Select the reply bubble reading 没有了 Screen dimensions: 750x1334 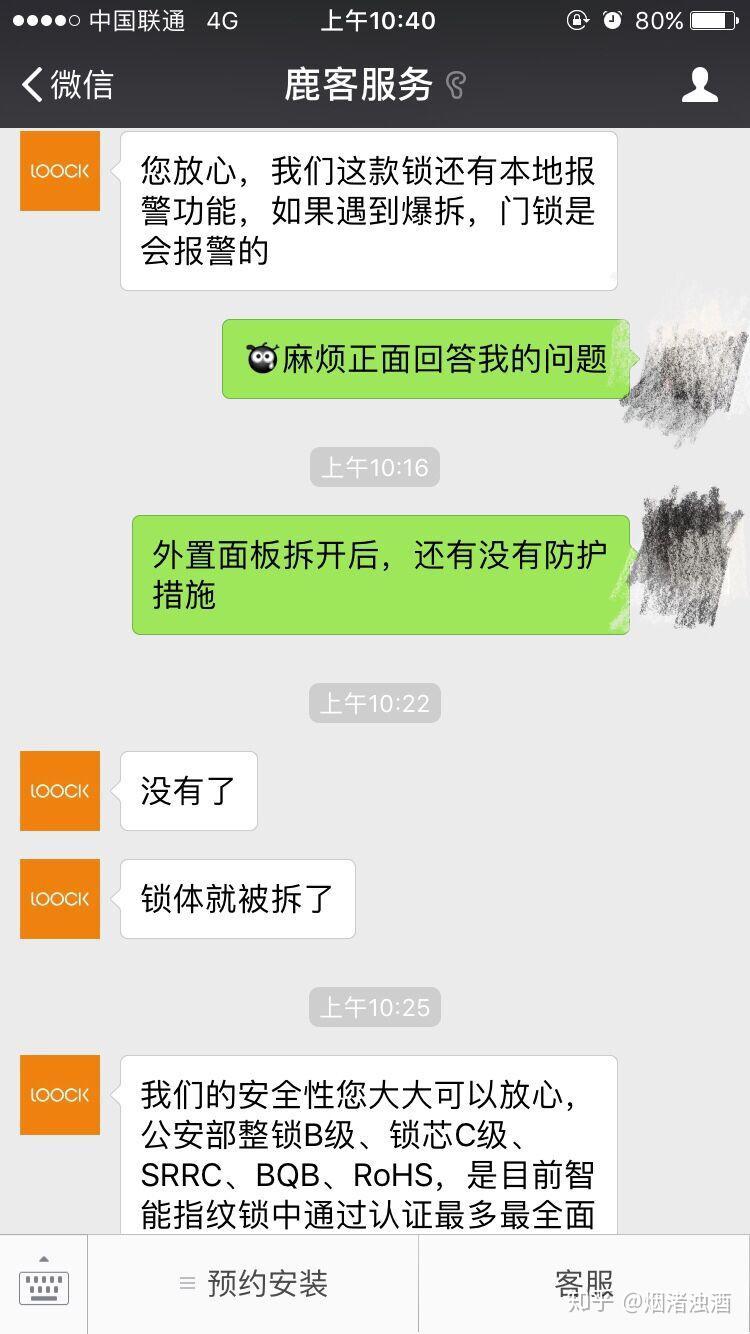[188, 791]
